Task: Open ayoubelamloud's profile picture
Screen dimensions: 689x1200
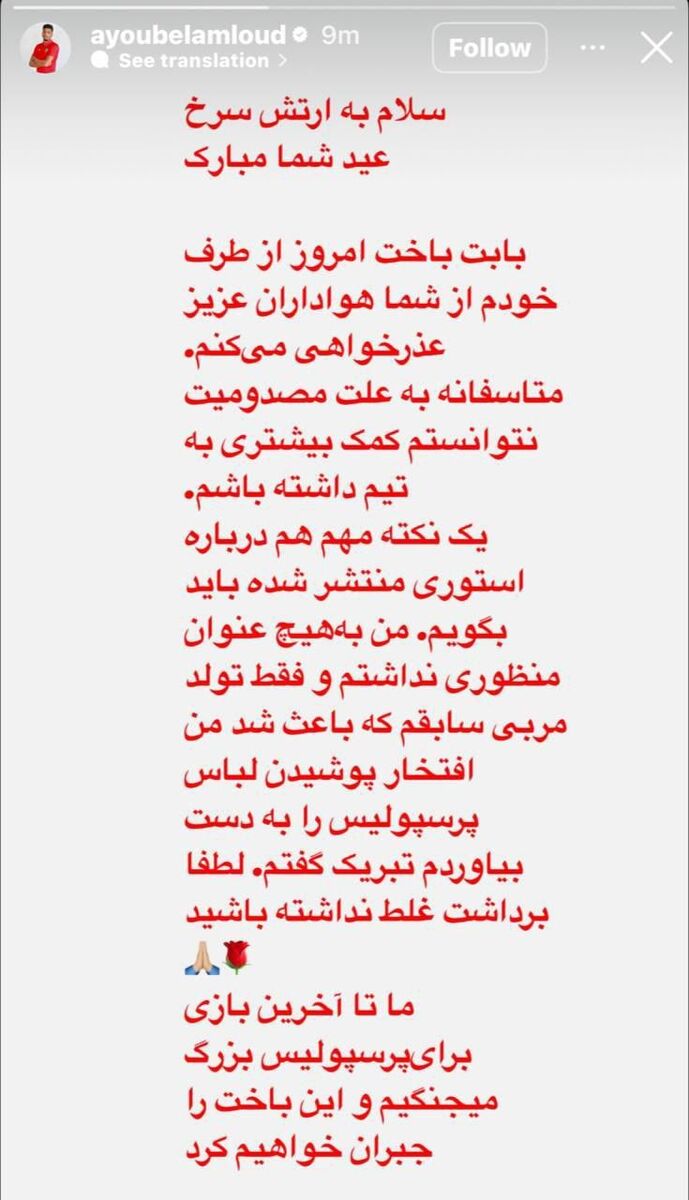Action: click(x=46, y=48)
